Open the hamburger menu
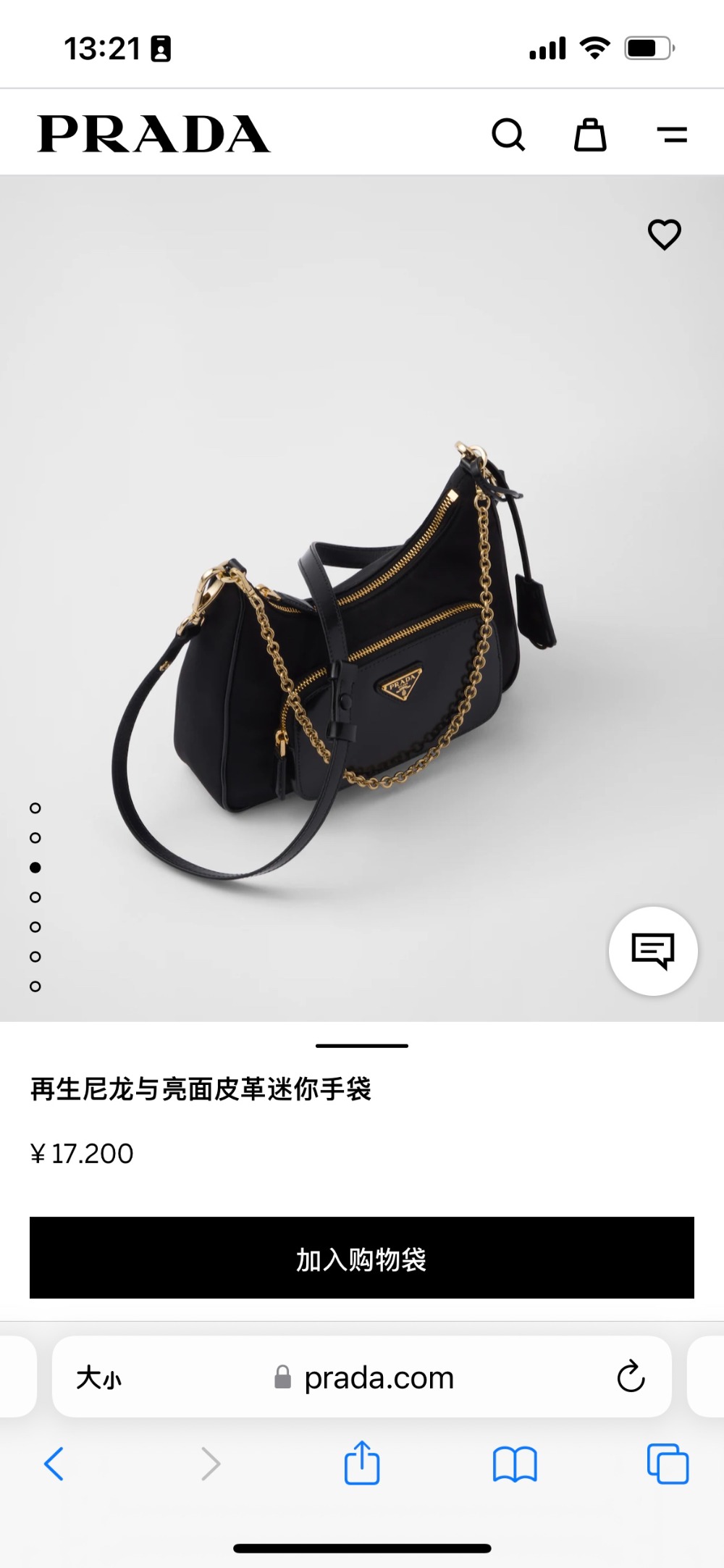This screenshot has height=1568, width=724. click(672, 134)
